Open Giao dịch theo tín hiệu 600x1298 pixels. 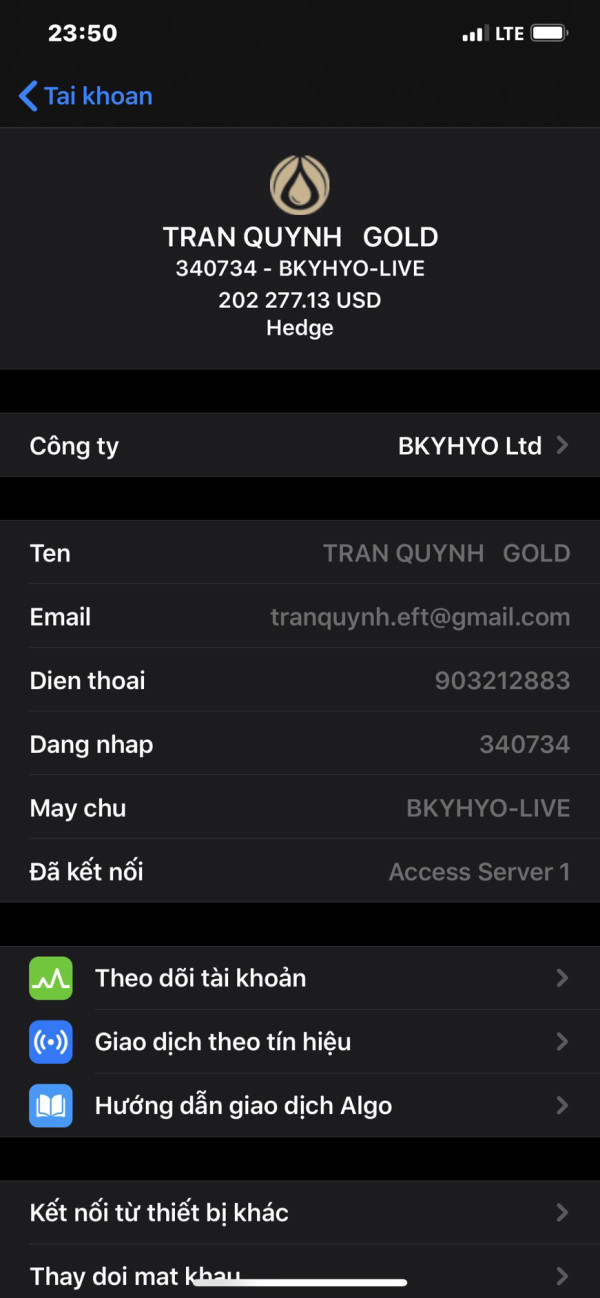click(300, 1042)
